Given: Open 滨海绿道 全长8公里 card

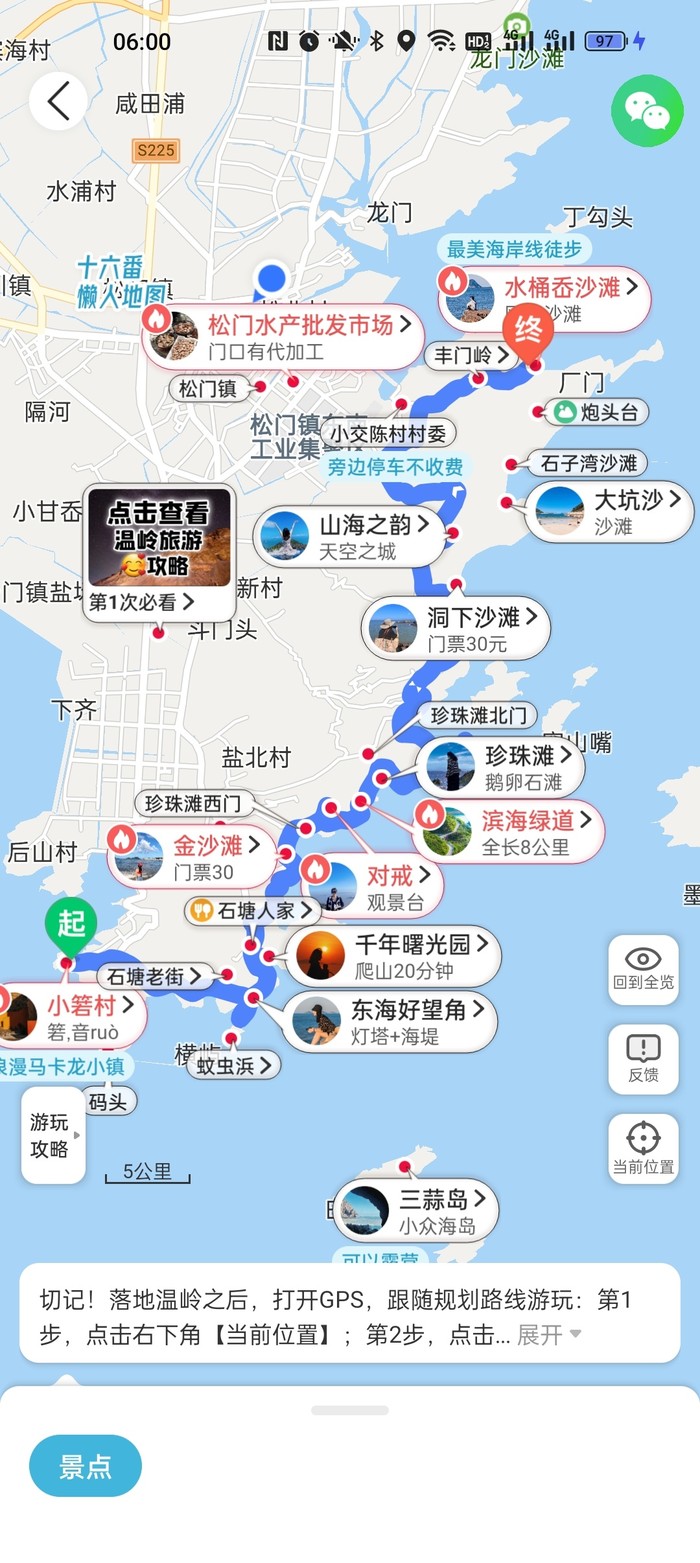Looking at the screenshot, I should tap(509, 832).
